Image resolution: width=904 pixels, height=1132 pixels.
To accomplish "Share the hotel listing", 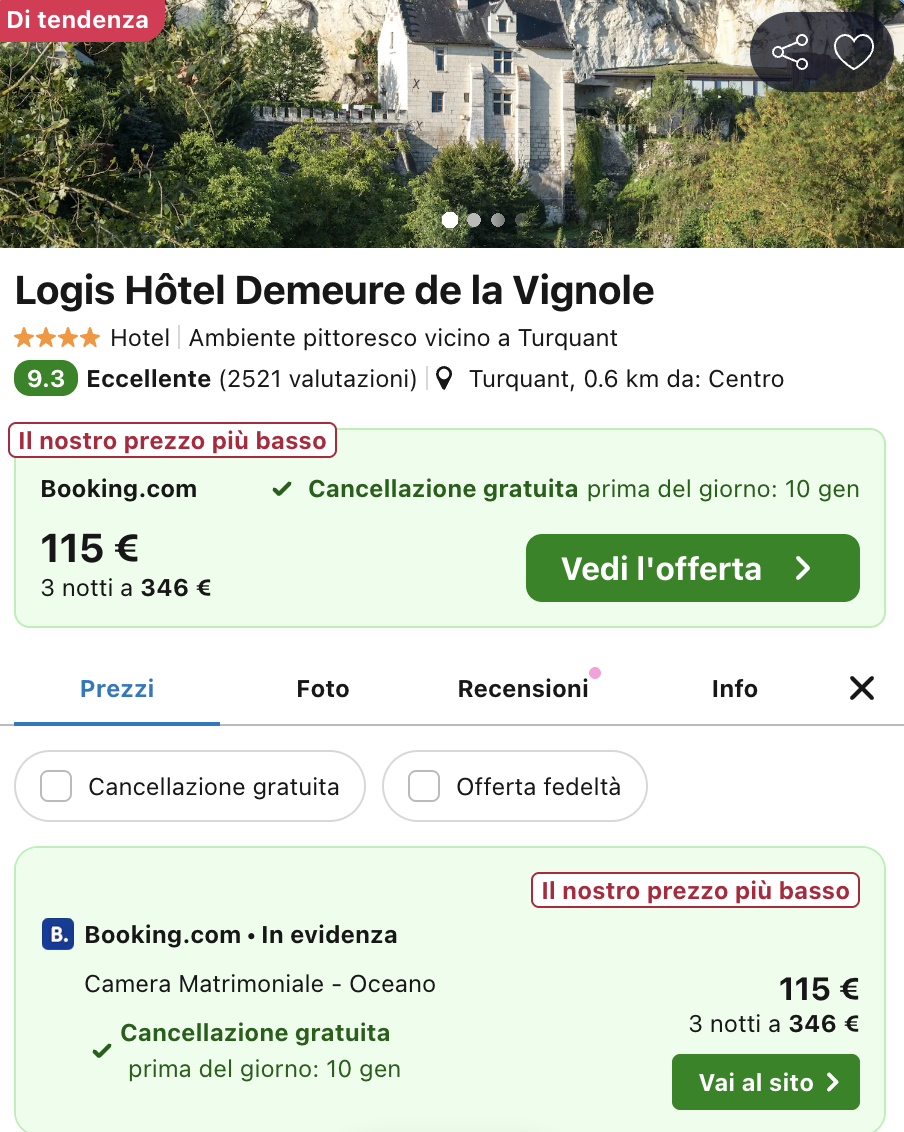I will coord(789,51).
